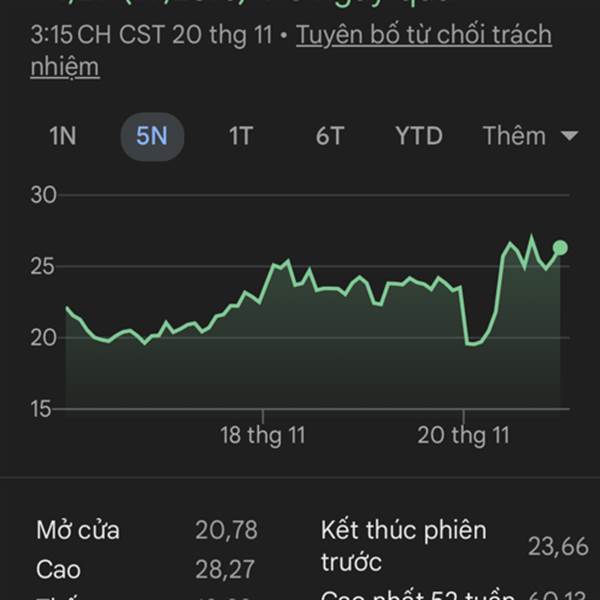Screen dimensions: 600x600
Task: Expand the Thêm range dropdown
Action: pos(529,136)
